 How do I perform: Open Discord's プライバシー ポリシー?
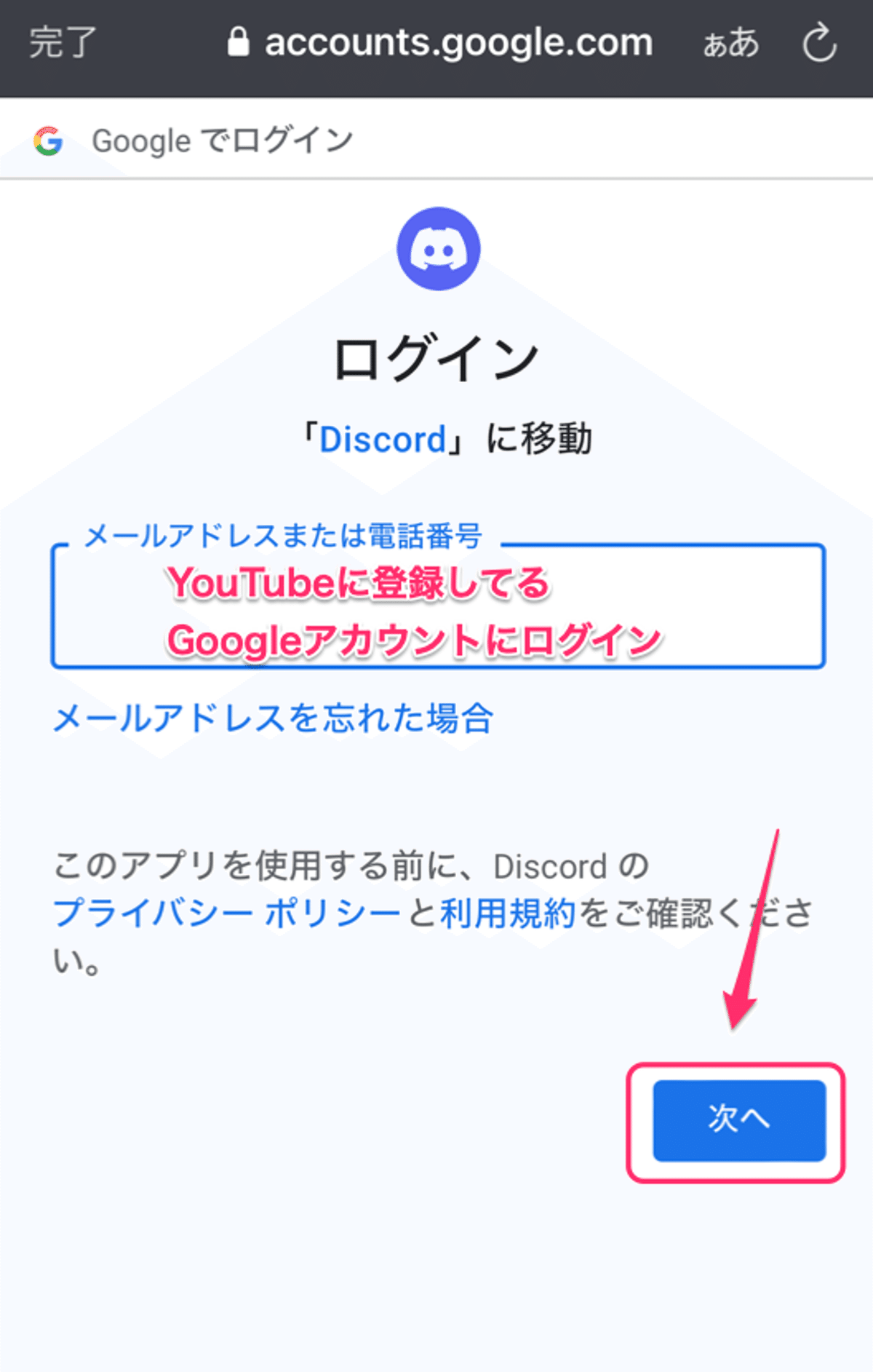click(227, 913)
